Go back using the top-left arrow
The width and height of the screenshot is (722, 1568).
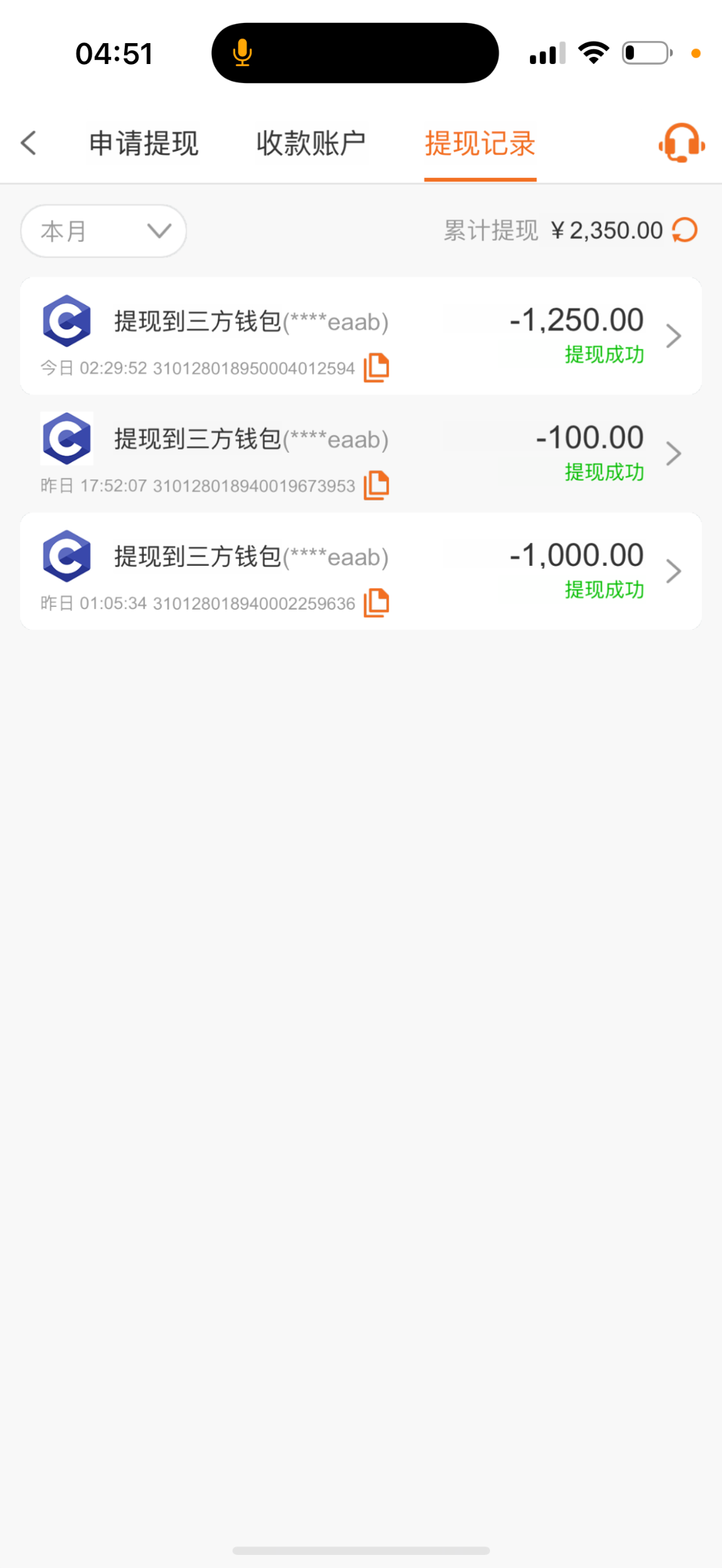coord(28,142)
